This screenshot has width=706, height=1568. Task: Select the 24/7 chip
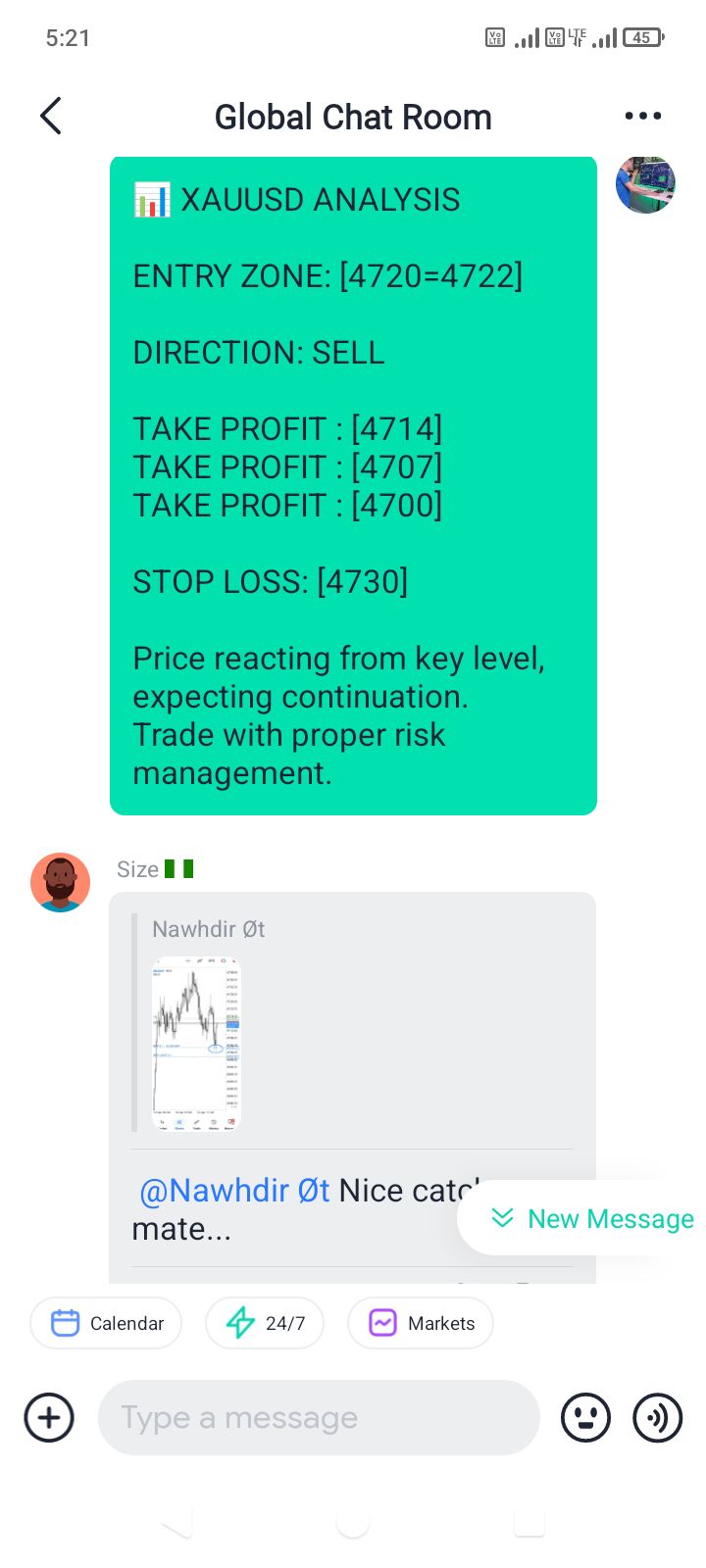coord(265,1323)
